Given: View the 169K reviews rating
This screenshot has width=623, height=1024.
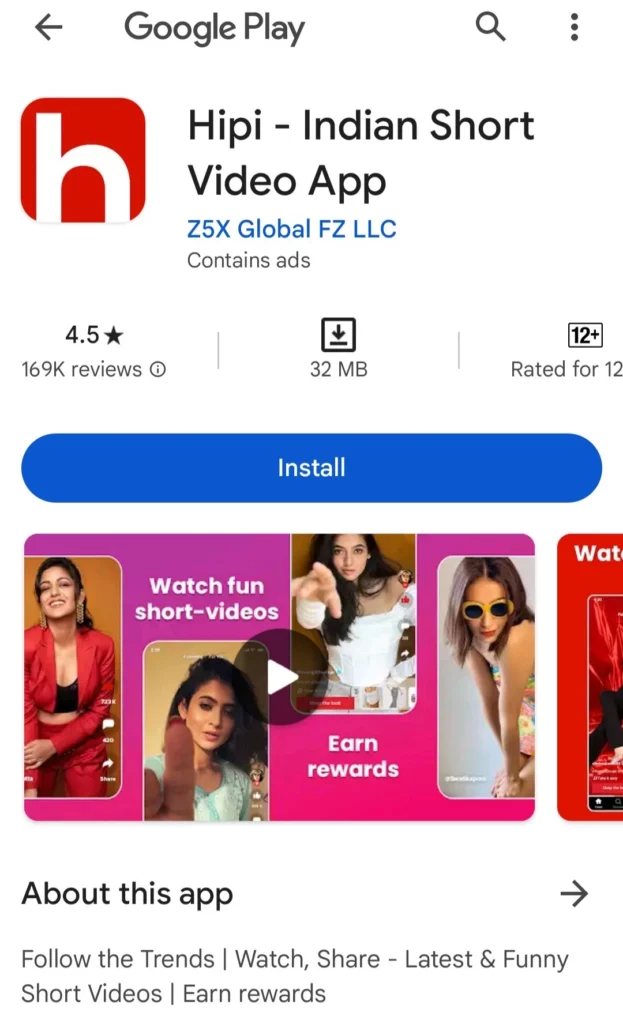Looking at the screenshot, I should (x=93, y=351).
